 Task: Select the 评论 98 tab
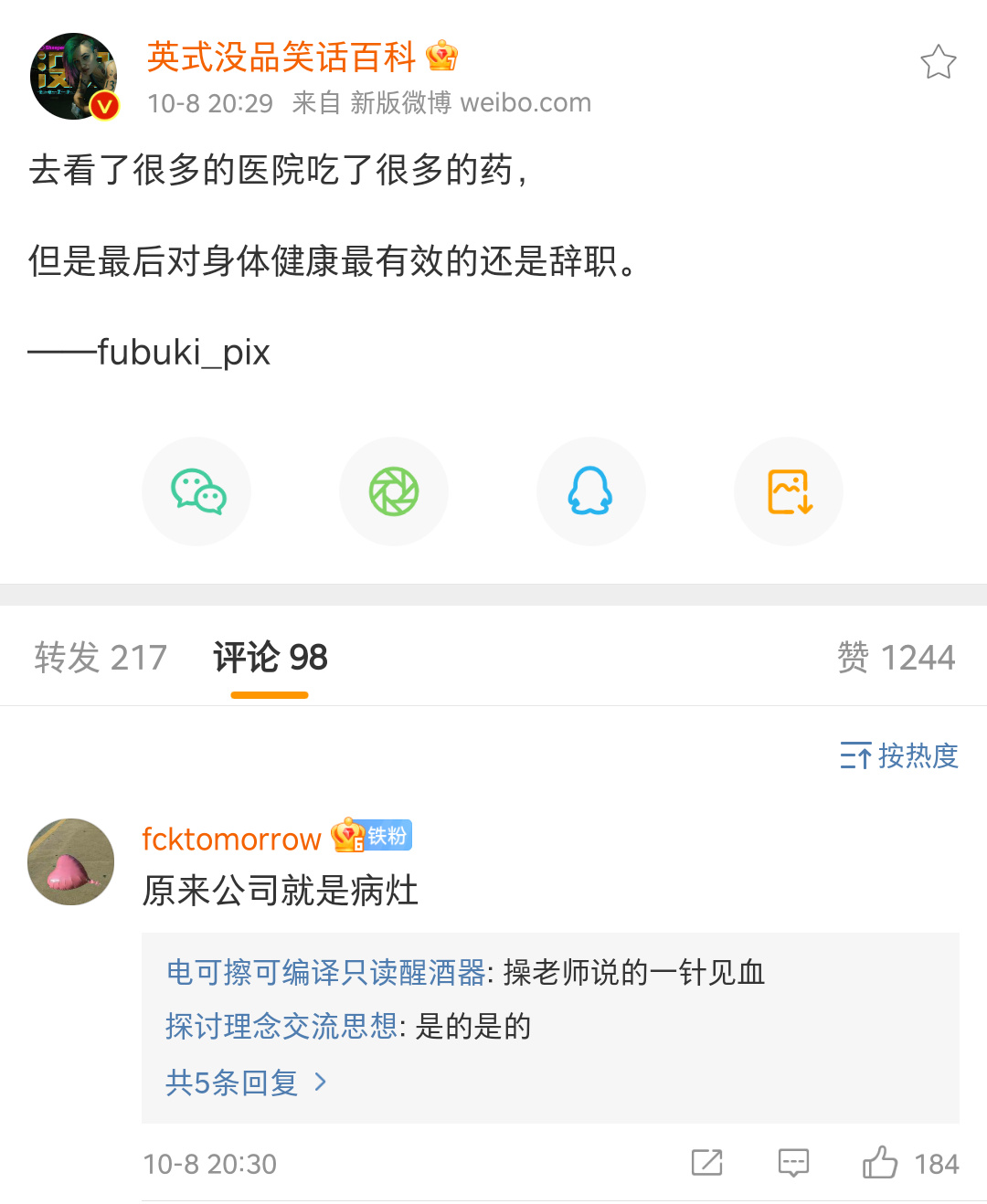tap(270, 658)
